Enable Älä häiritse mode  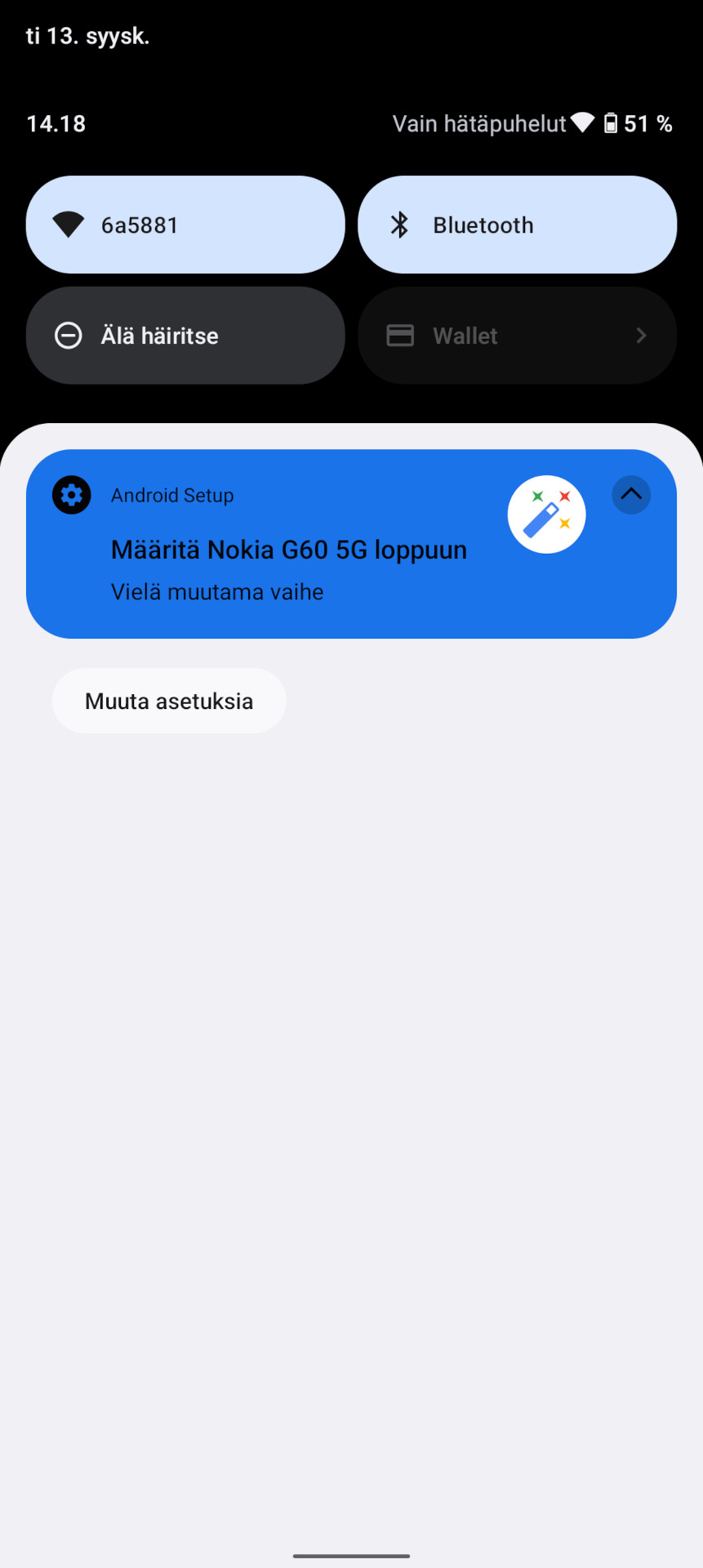(x=185, y=336)
